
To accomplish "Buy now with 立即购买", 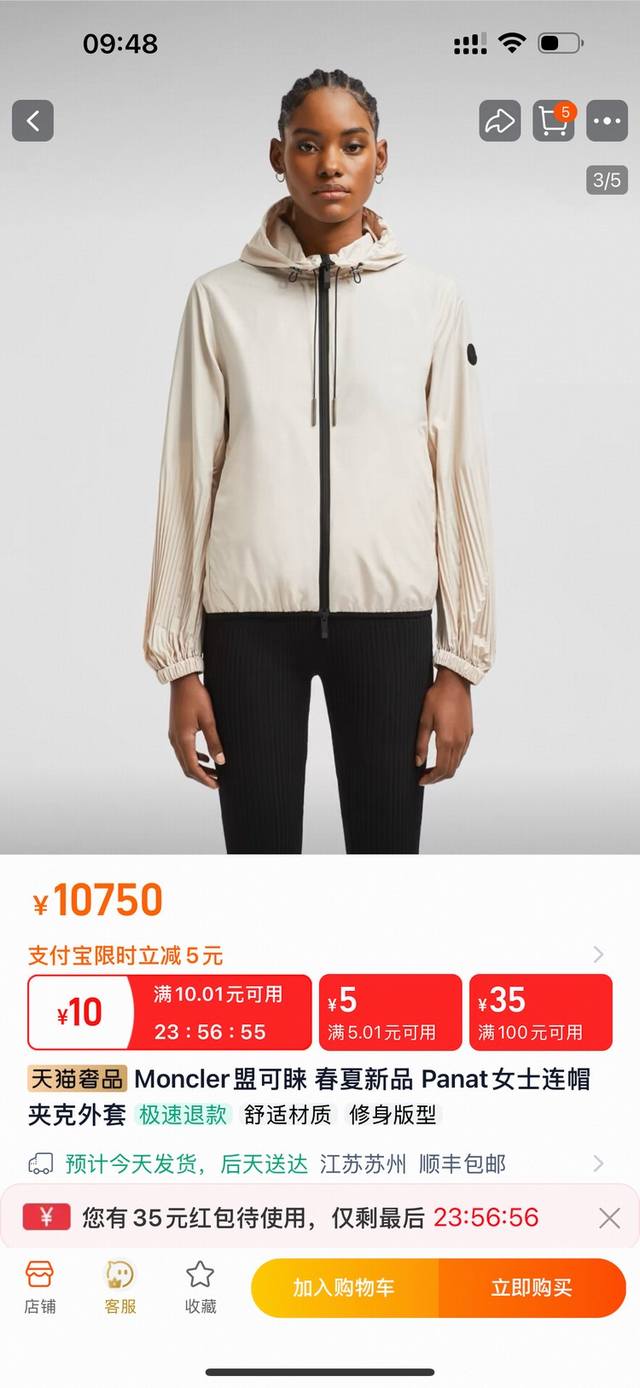I will tap(531, 1288).
